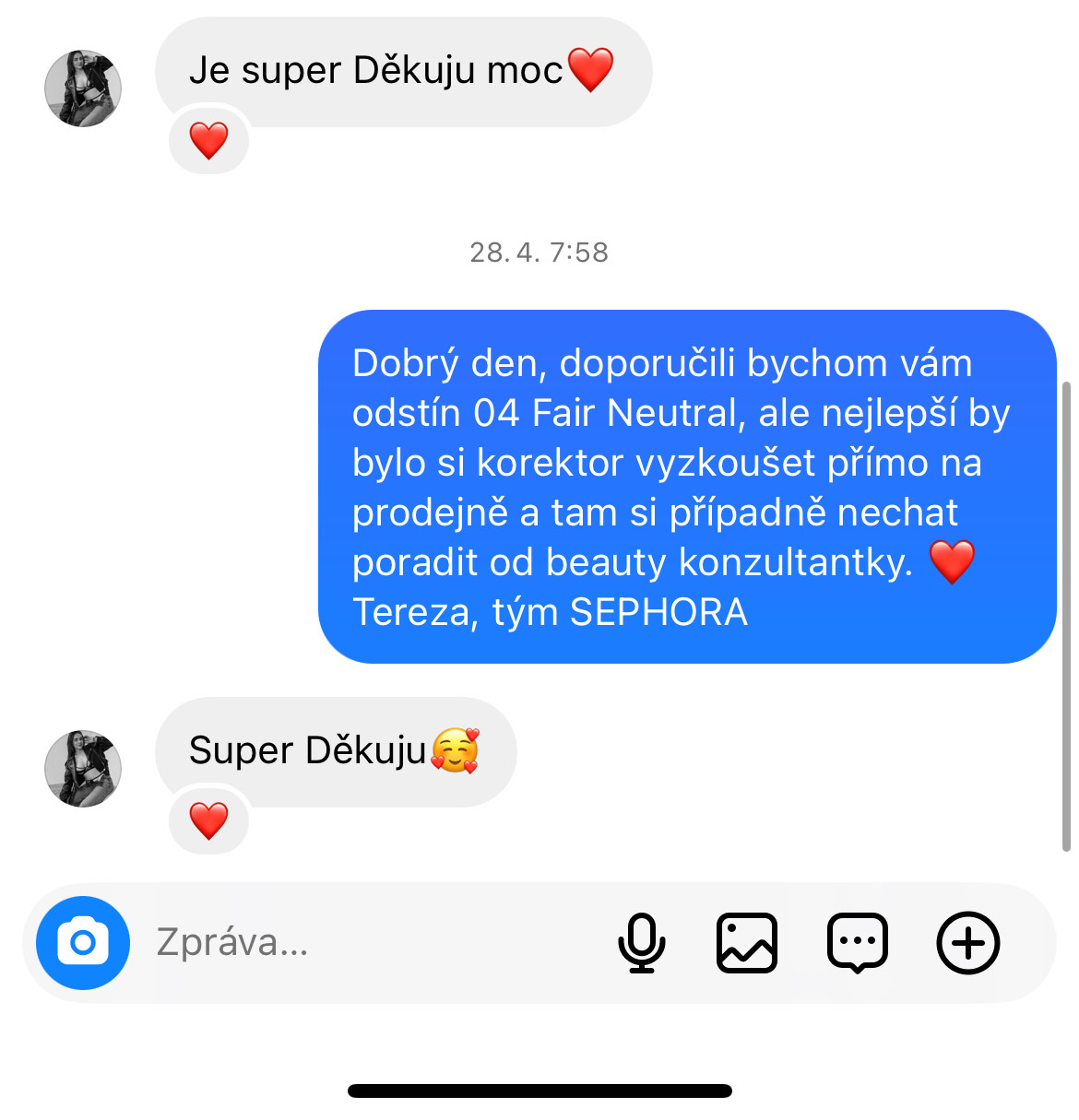
Task: View heart reaction under "Je super Děkuju moc"
Action: click(x=208, y=140)
